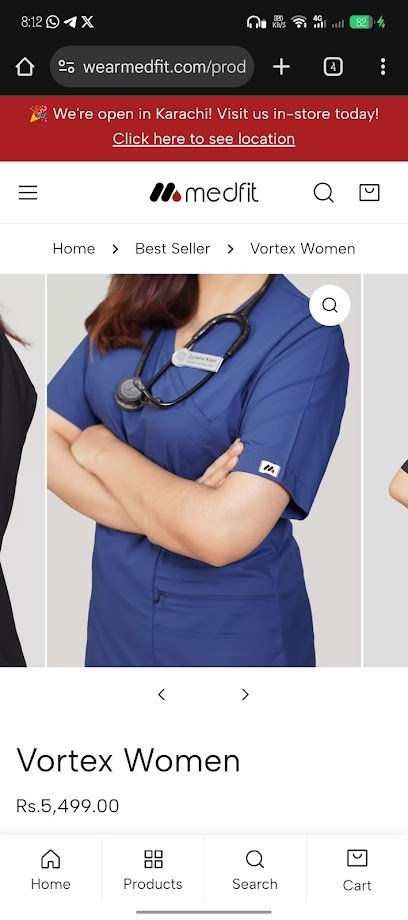
Task: Switch to the Products tab
Action: [x=153, y=870]
